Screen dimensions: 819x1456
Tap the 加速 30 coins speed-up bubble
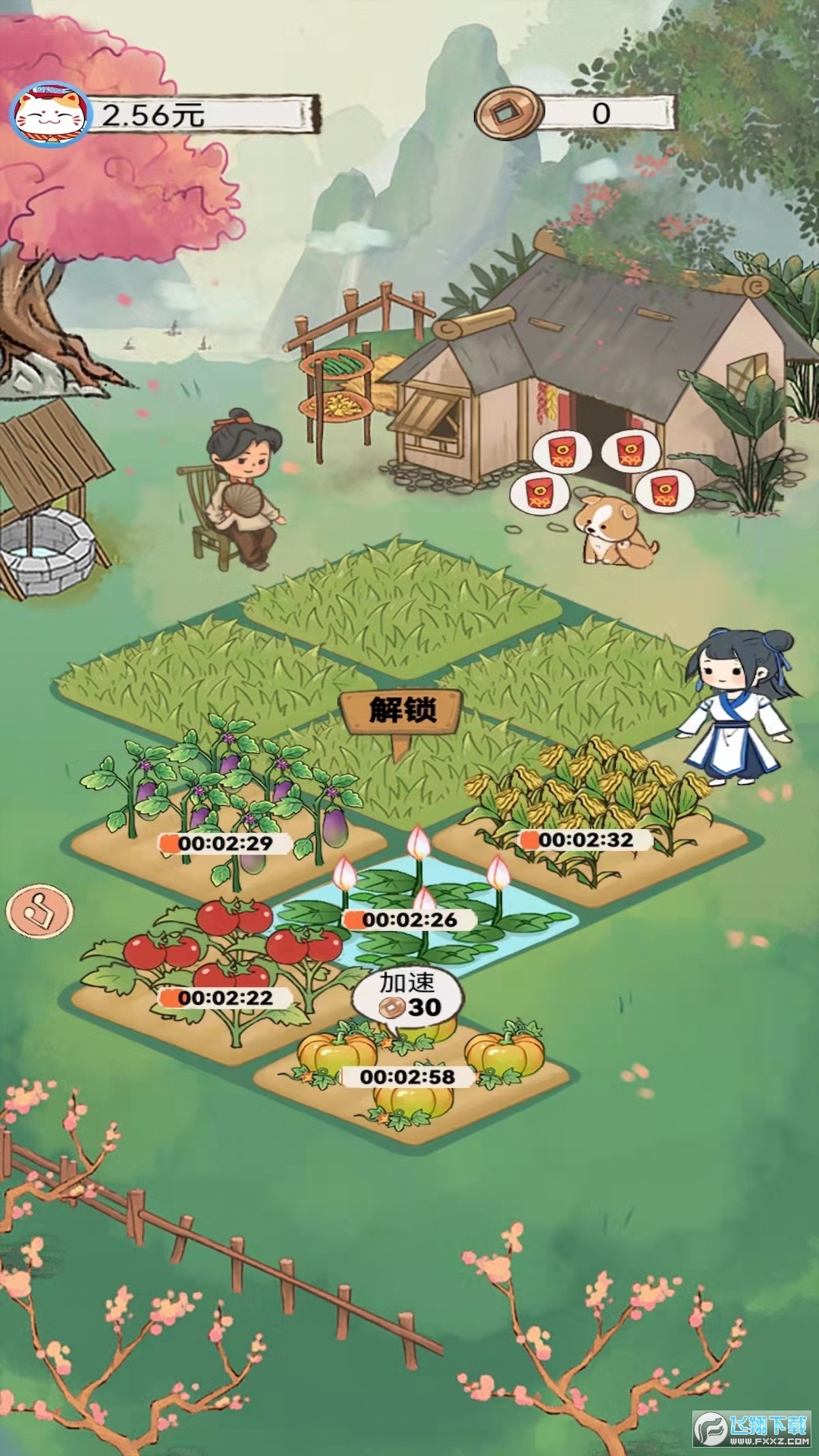408,996
